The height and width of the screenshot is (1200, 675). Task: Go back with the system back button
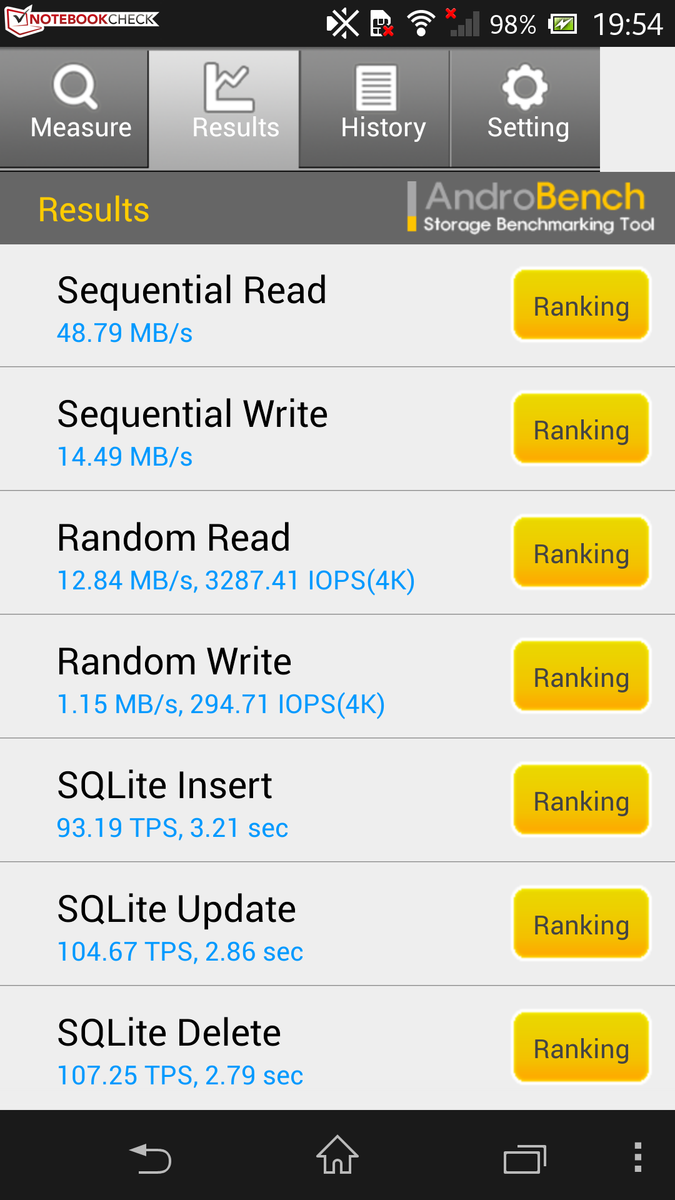(150, 1158)
